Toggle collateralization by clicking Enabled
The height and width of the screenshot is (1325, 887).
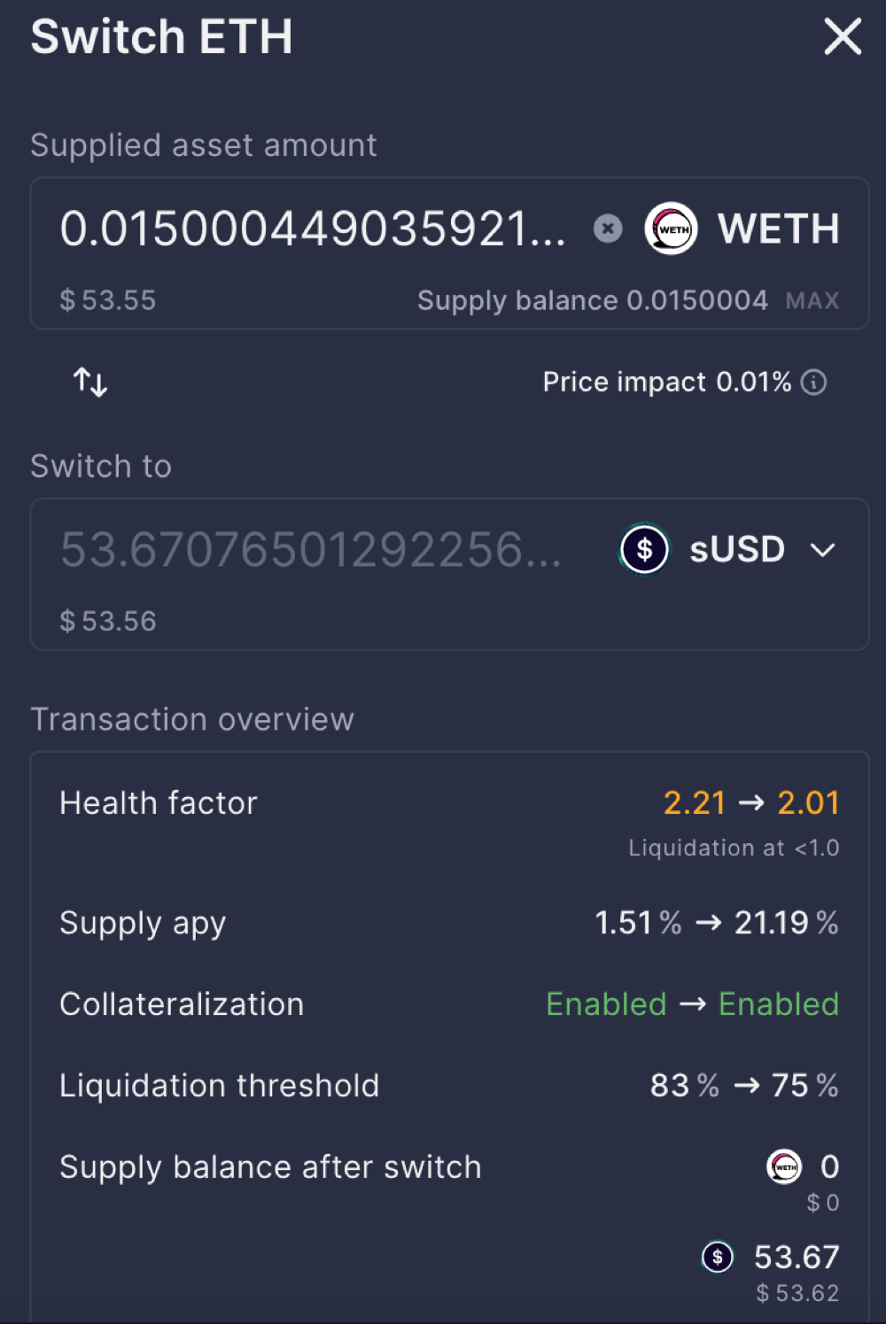(x=606, y=1004)
